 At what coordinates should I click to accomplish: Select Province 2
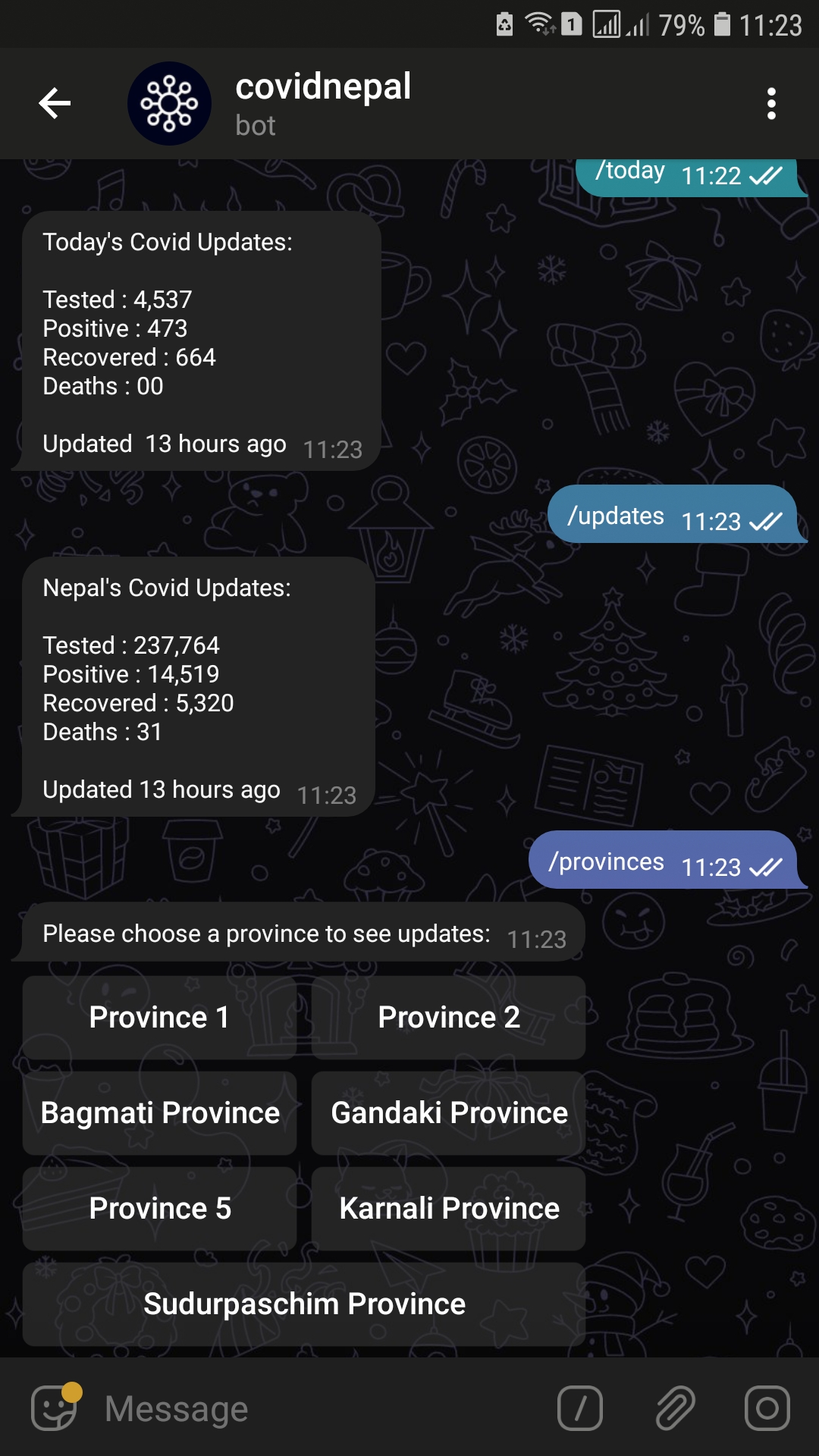[x=448, y=1017]
